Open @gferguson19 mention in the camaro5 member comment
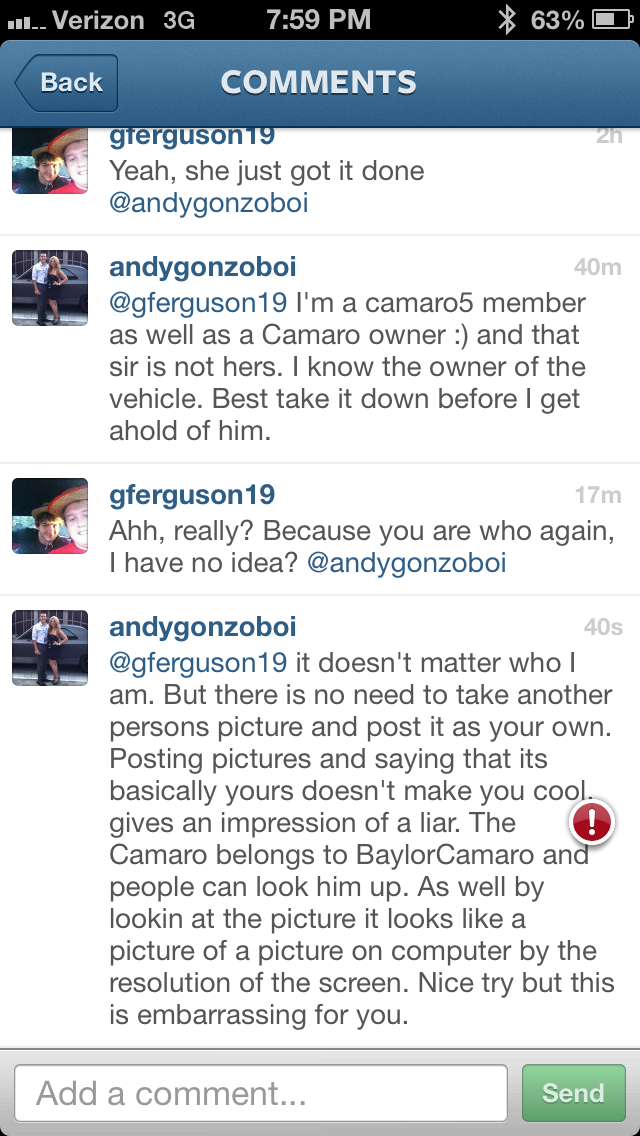Viewport: 640px width, 1136px height. tap(198, 301)
